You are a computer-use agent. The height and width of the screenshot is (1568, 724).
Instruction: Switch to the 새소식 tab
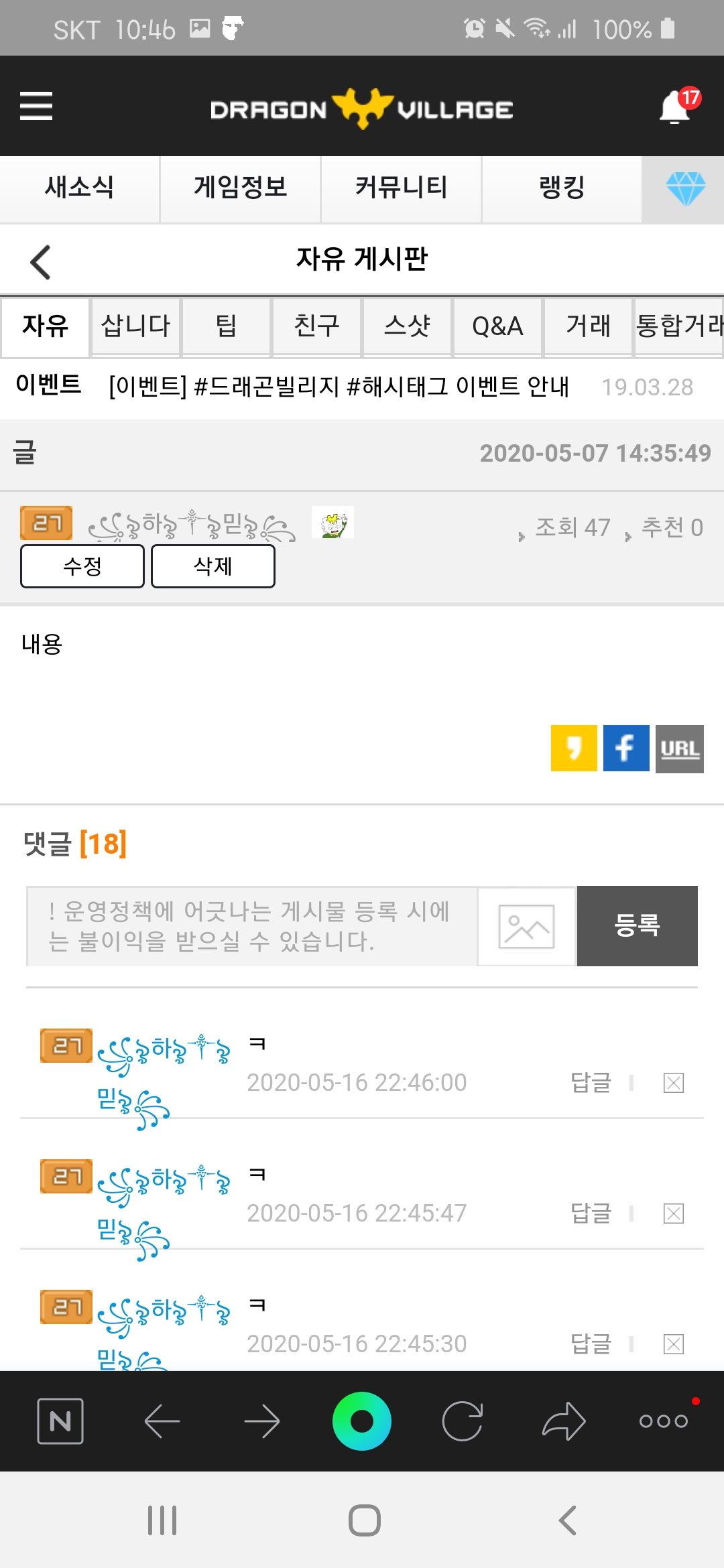(x=79, y=188)
